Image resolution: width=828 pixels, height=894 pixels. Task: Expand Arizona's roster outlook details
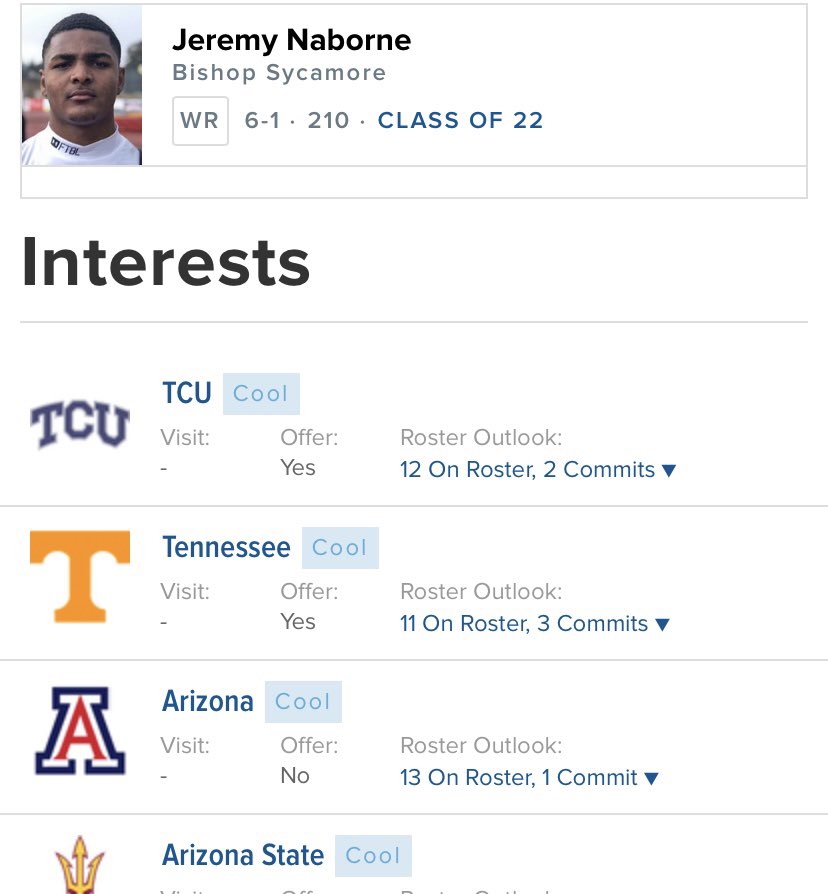tap(529, 778)
